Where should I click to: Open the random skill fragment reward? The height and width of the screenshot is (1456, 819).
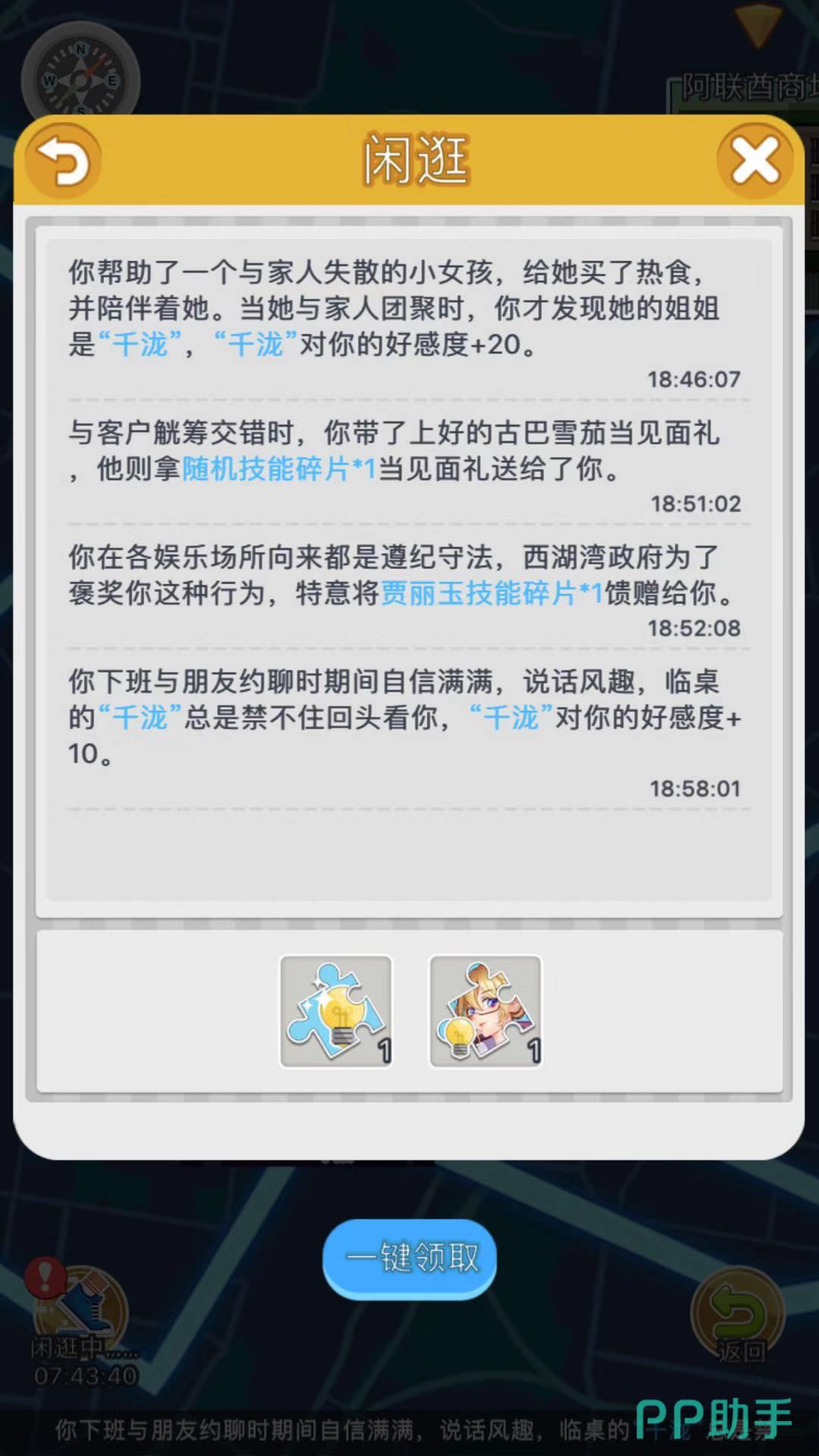(336, 1011)
